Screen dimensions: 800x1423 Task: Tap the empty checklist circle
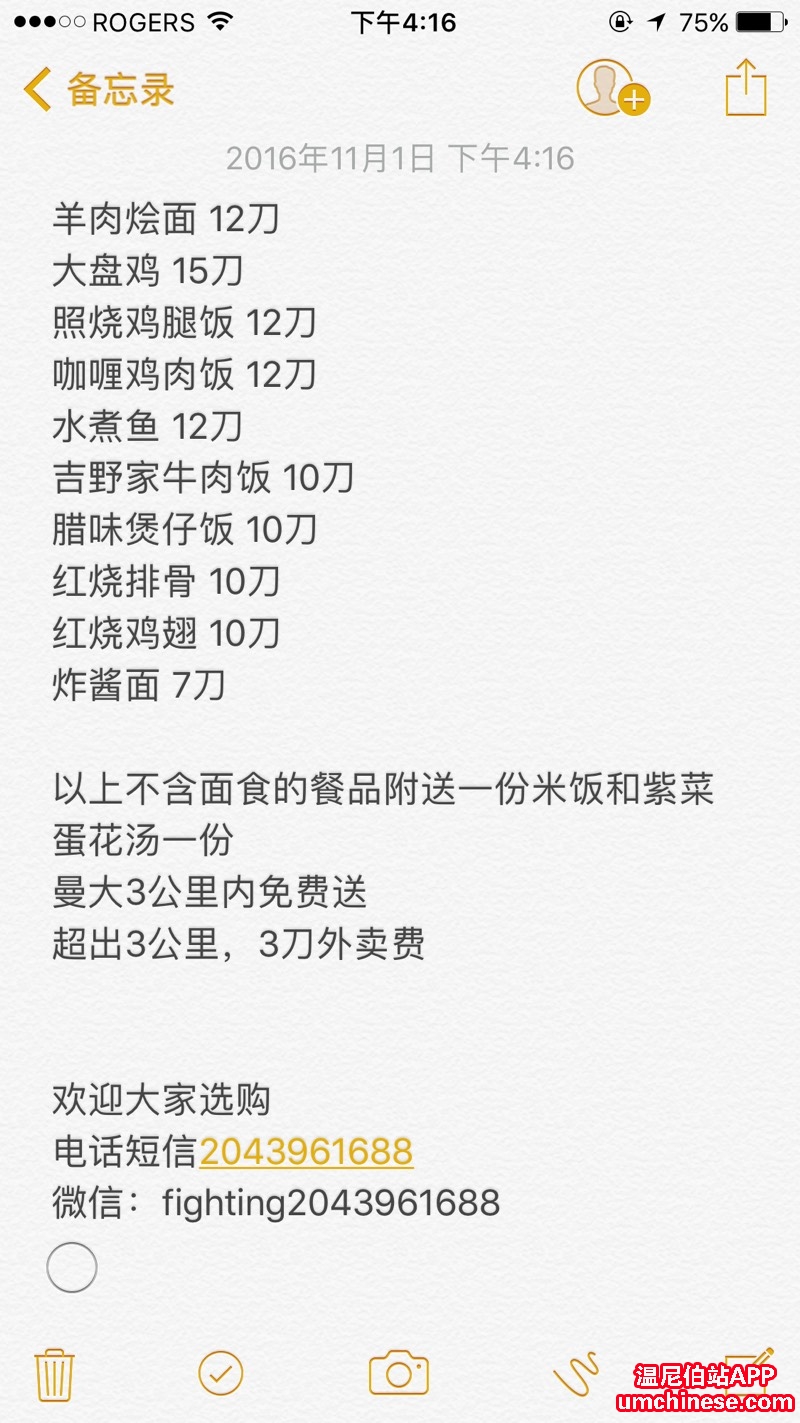click(x=72, y=1268)
